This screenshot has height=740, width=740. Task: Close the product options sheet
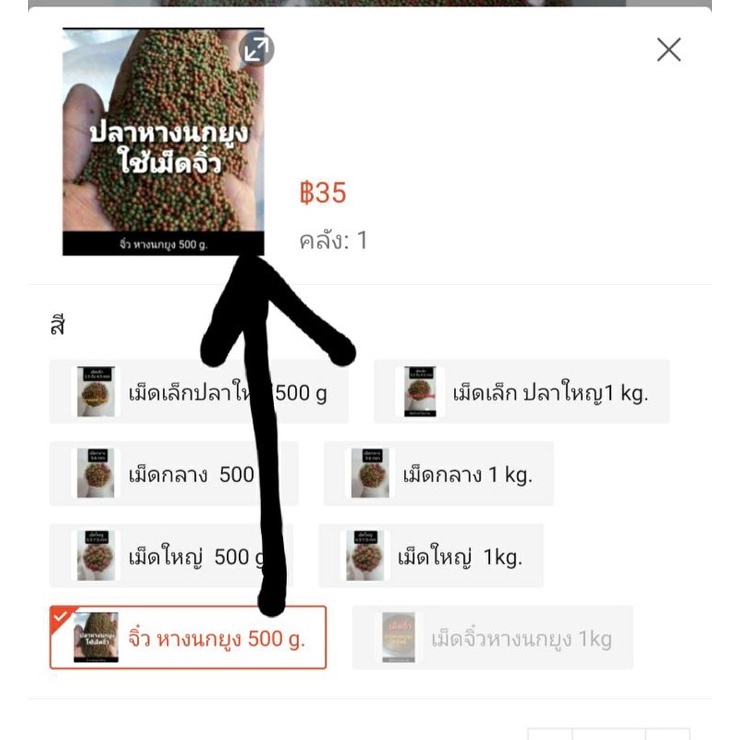[669, 50]
